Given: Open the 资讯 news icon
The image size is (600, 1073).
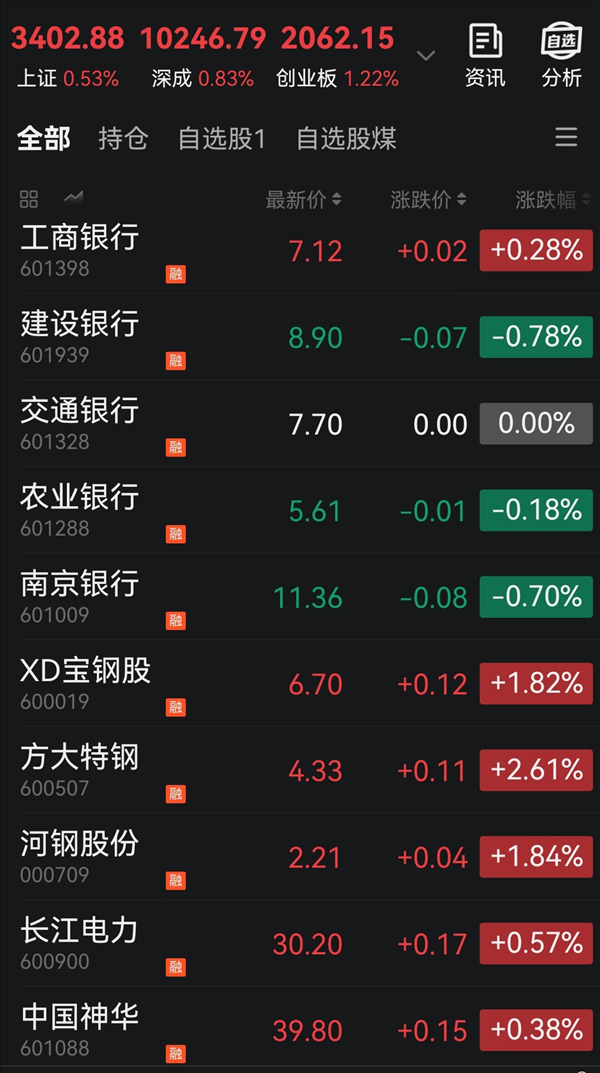Looking at the screenshot, I should [485, 55].
